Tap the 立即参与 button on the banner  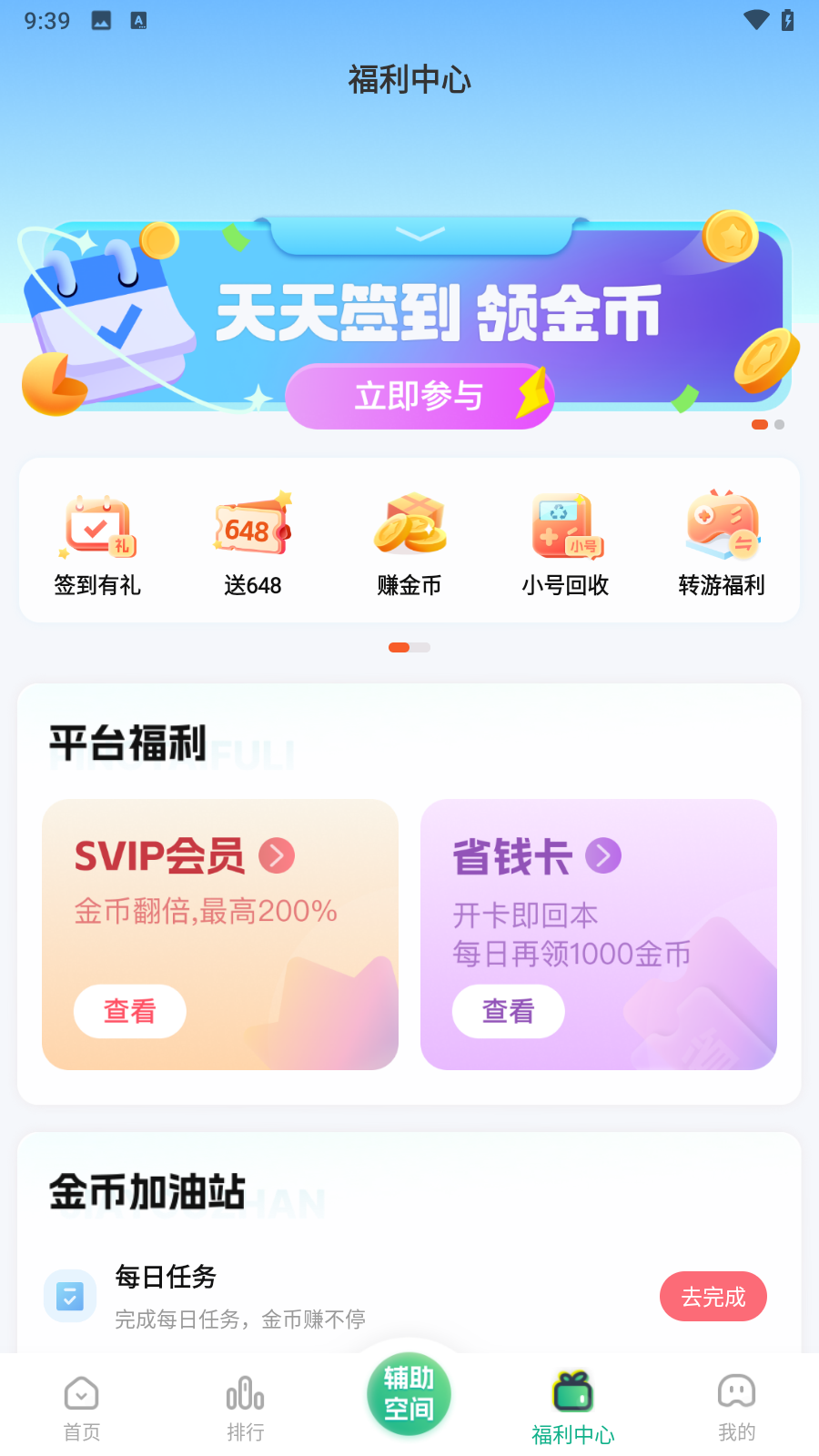pos(419,397)
